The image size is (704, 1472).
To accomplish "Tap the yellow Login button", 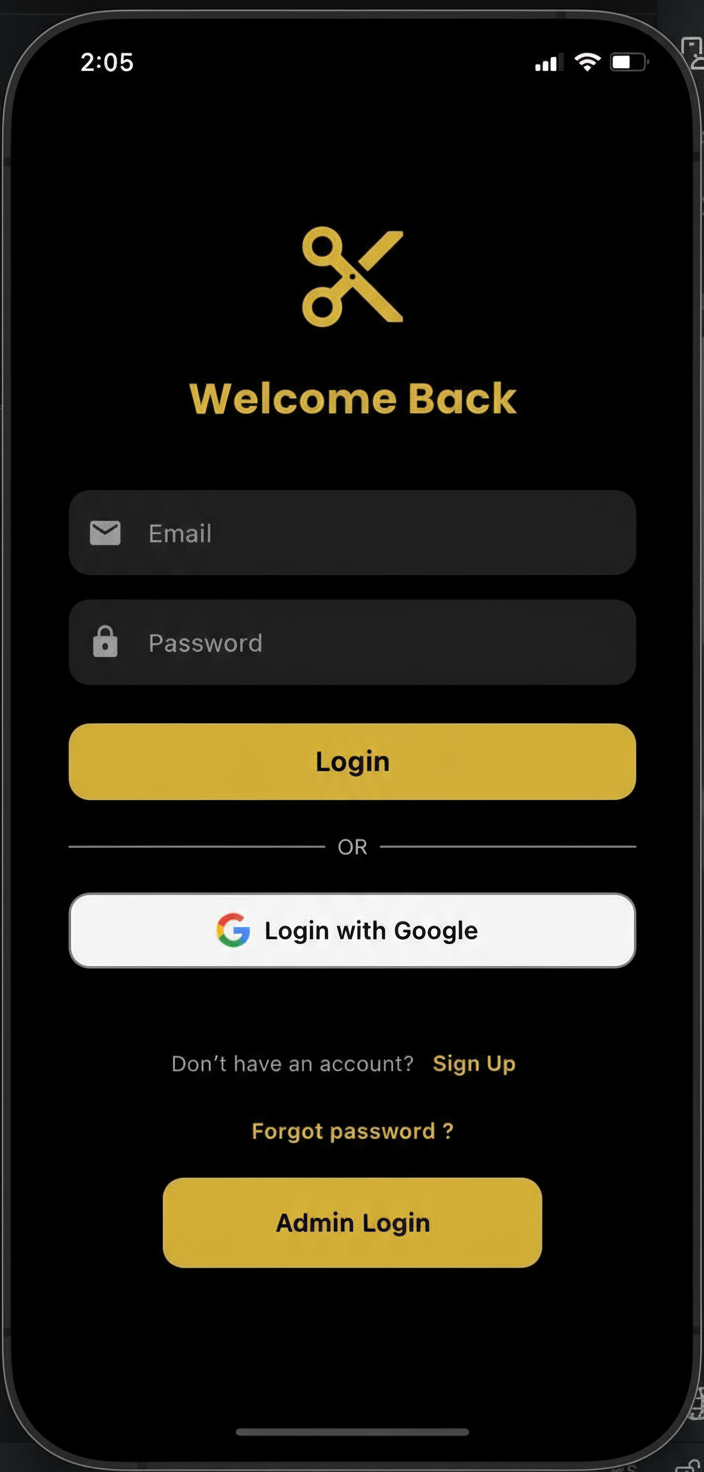I will (x=352, y=762).
